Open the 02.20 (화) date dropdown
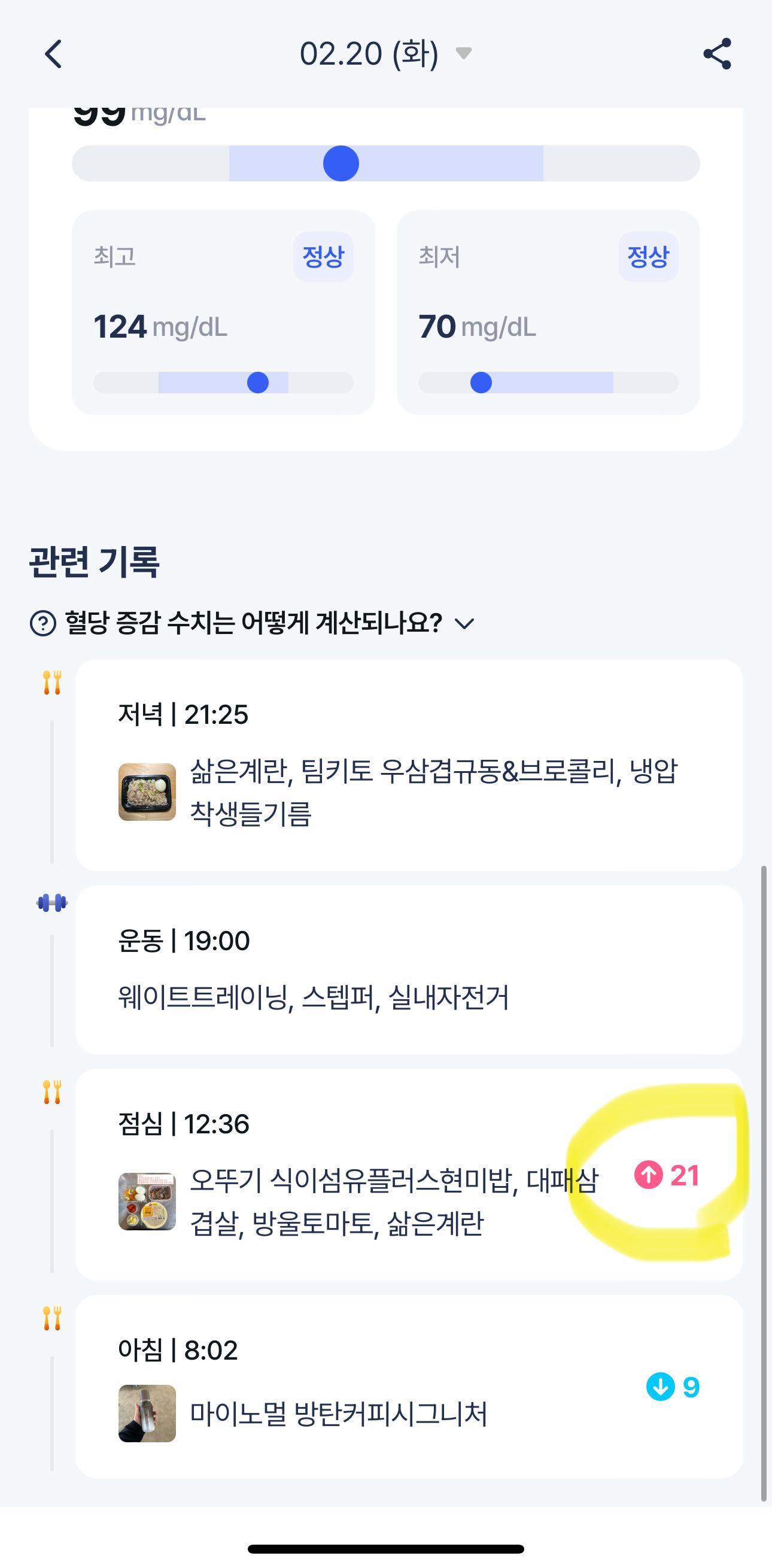This screenshot has height=1568, width=772. (x=384, y=54)
